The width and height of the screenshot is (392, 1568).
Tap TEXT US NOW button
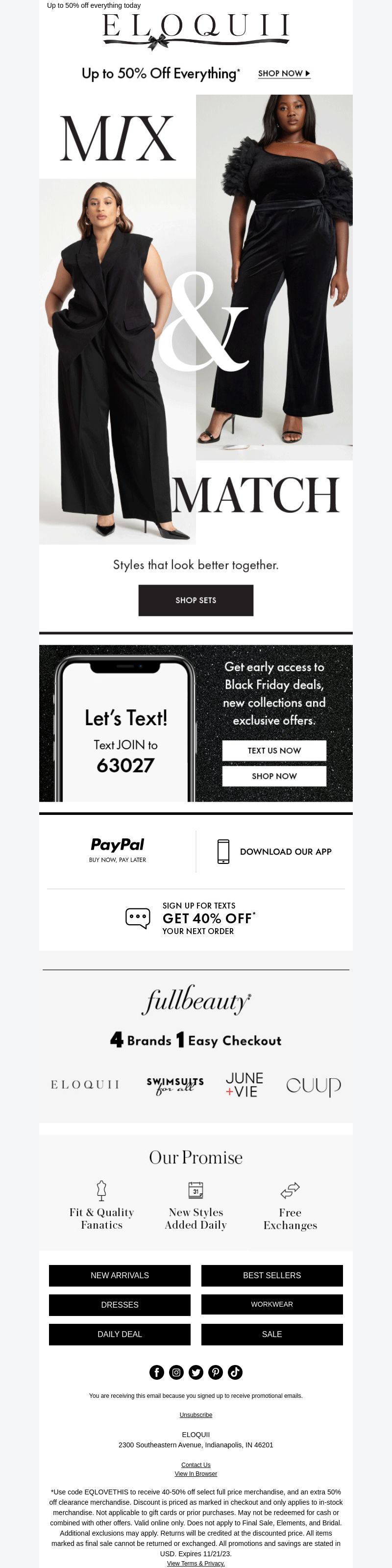coord(274,750)
